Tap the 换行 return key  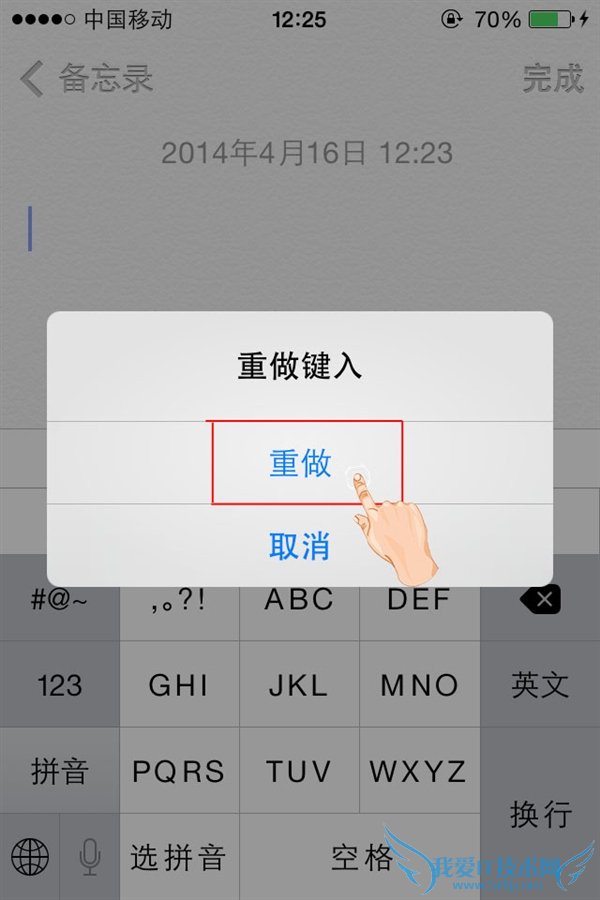coord(540,813)
